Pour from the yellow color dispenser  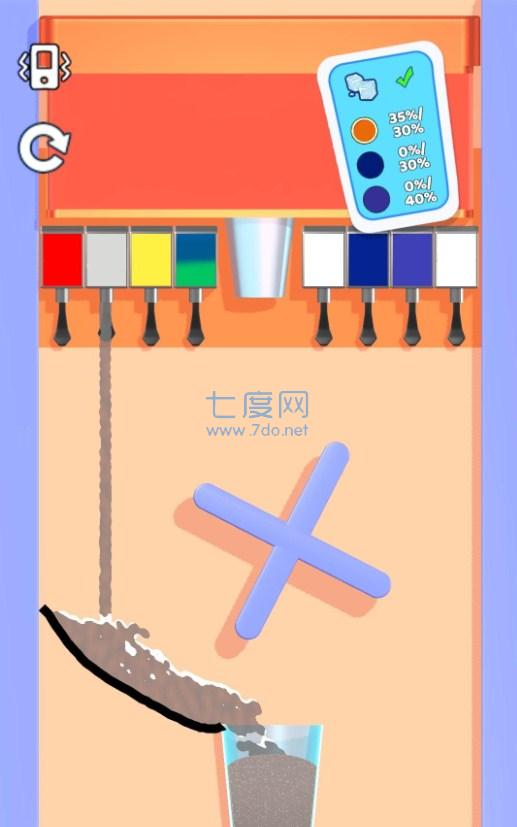click(151, 258)
